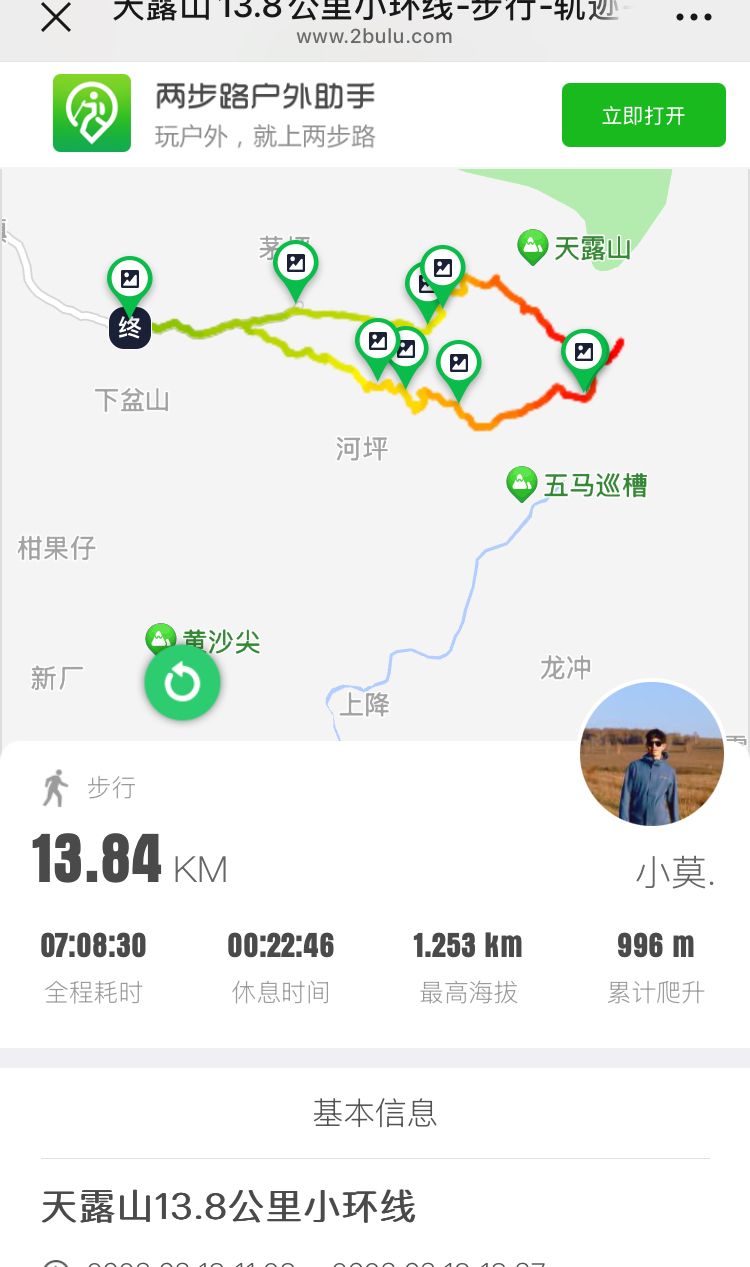Viewport: 750px width, 1267px height.
Task: Tap the green 立即打开 button
Action: 643,115
